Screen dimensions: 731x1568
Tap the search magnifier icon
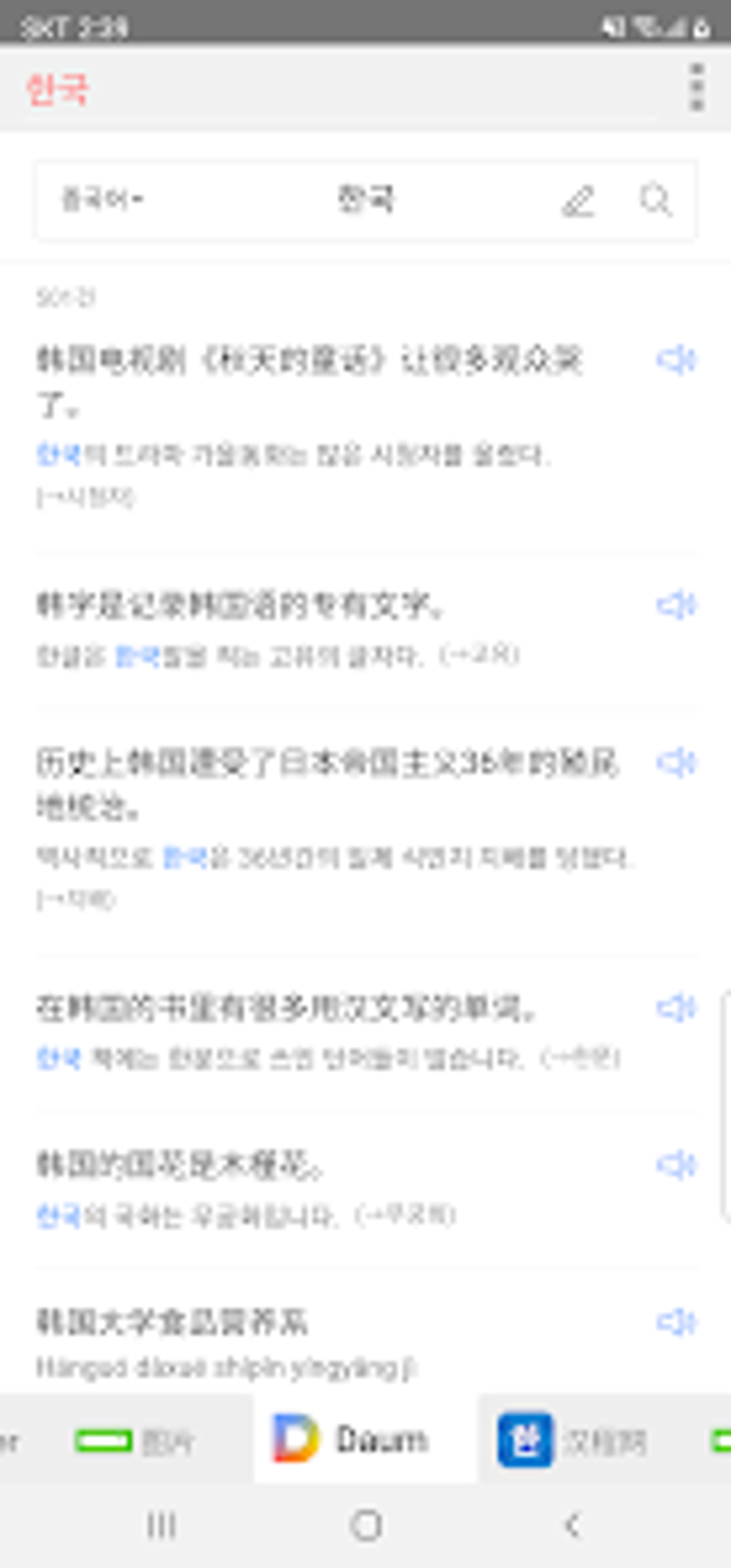[x=655, y=200]
